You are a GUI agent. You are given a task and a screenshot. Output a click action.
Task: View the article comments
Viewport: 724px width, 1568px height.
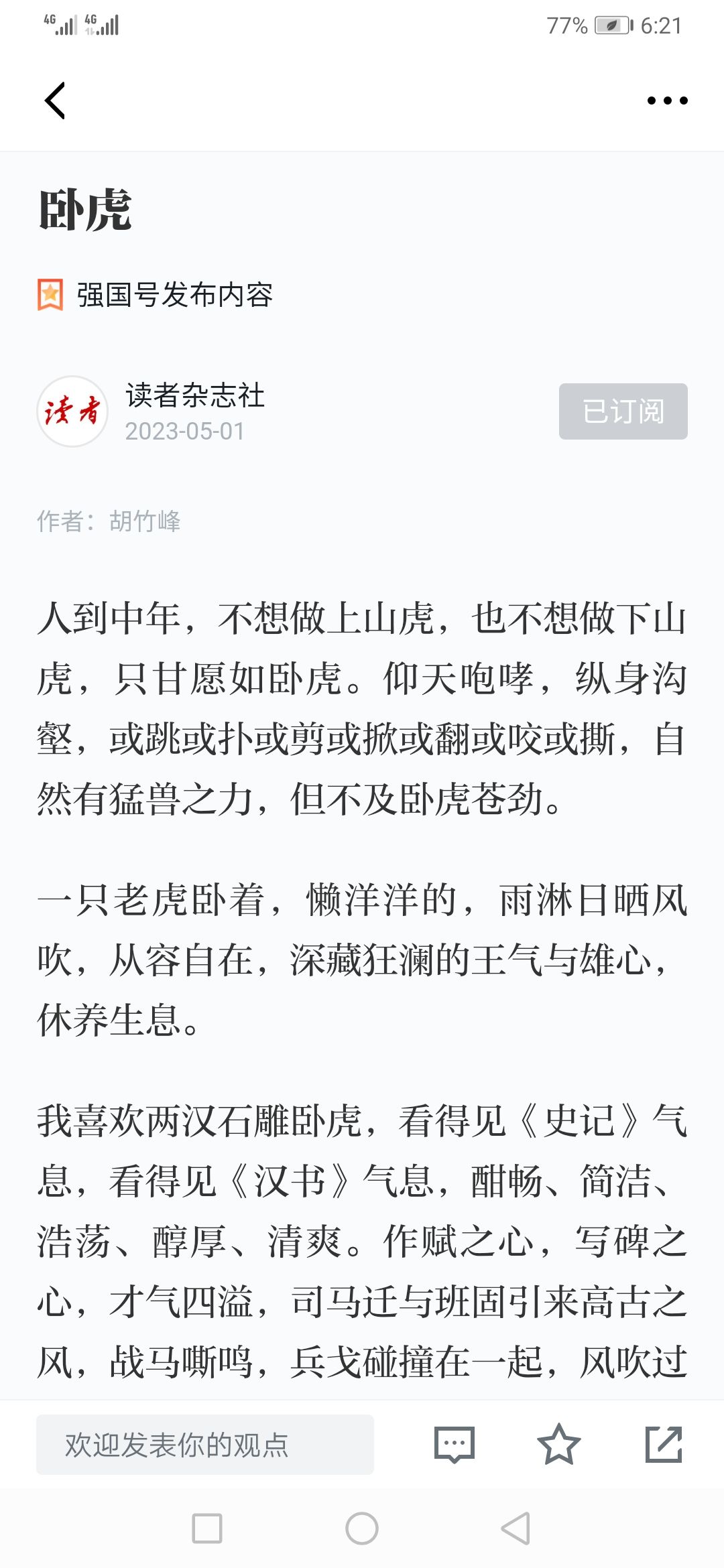[x=455, y=1445]
